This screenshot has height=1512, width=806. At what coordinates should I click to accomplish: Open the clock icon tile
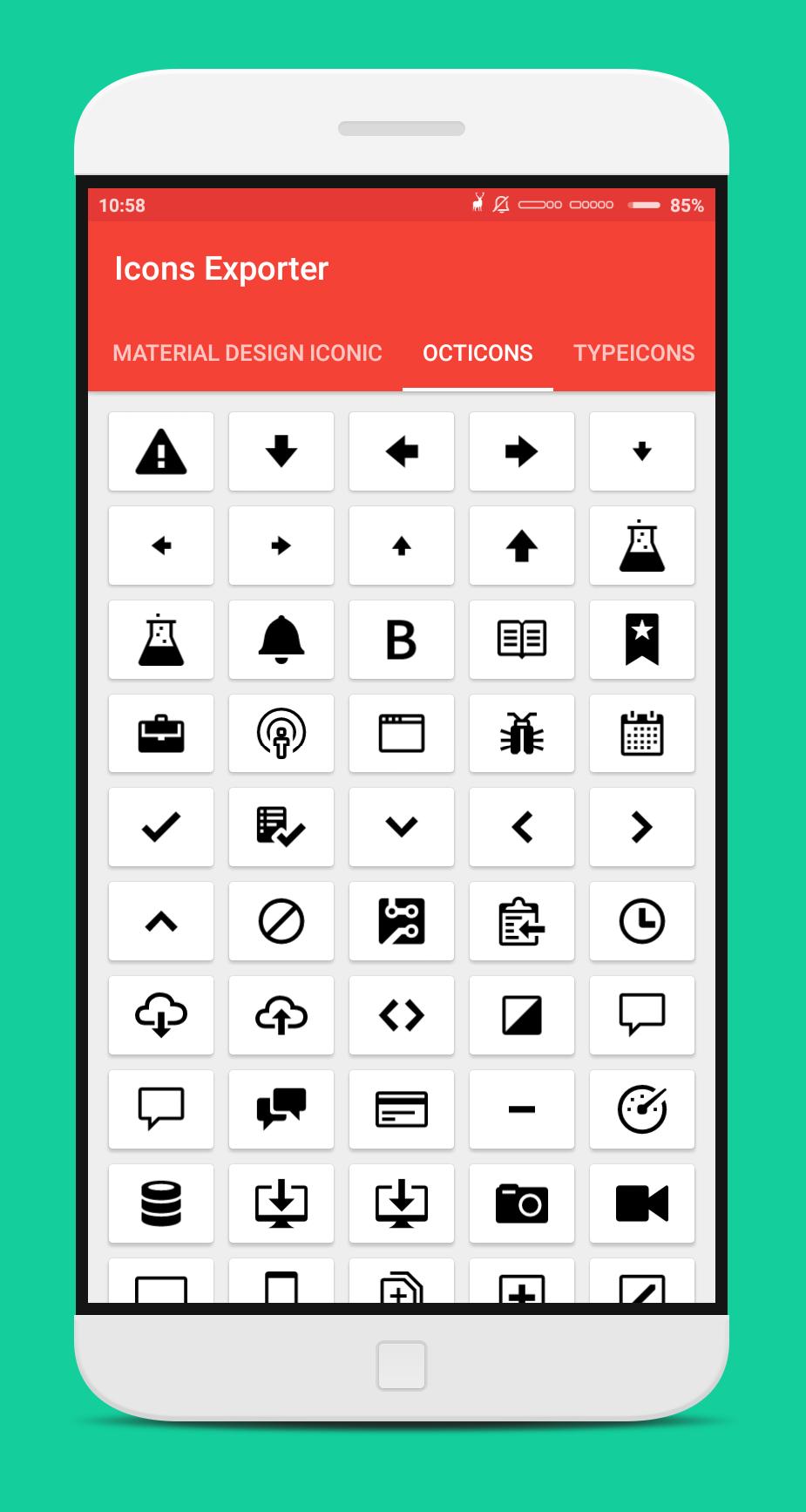click(x=642, y=921)
